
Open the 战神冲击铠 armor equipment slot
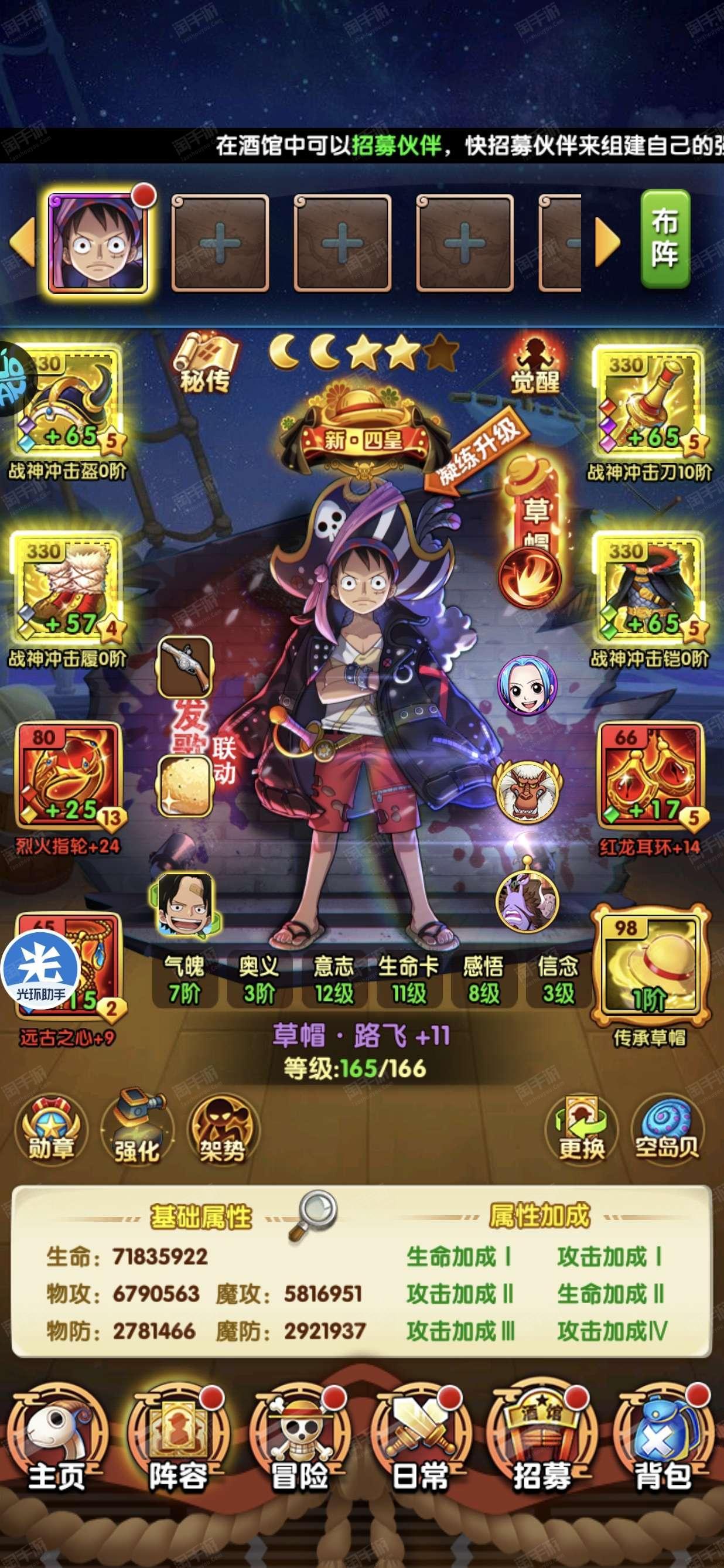click(x=648, y=587)
